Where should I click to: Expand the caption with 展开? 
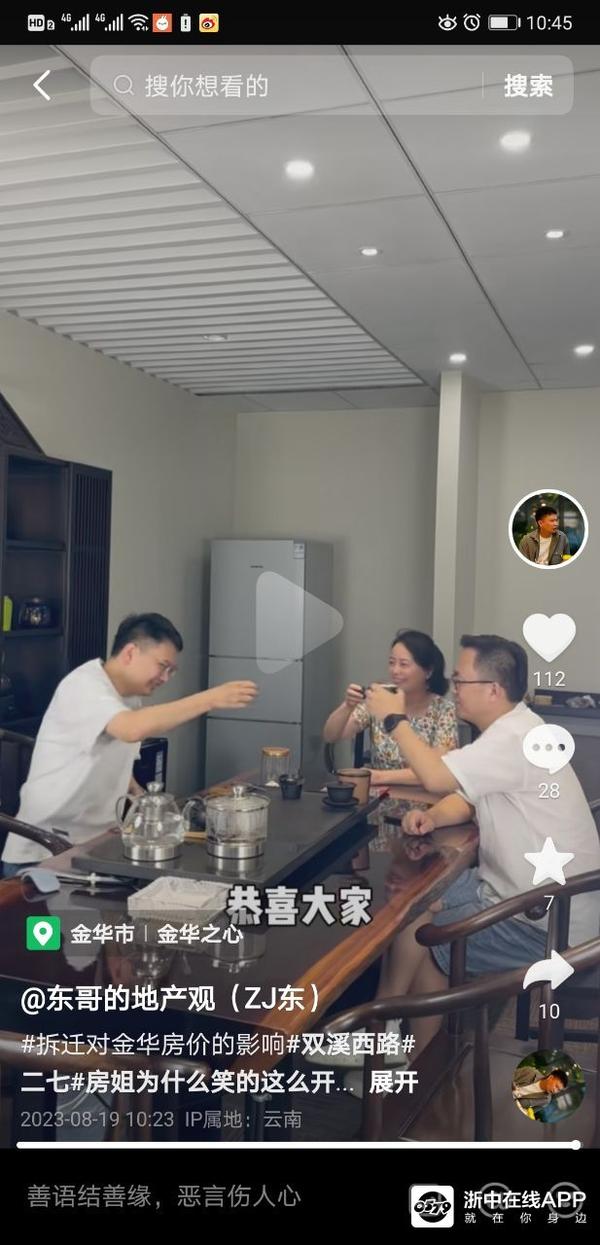coord(393,1081)
